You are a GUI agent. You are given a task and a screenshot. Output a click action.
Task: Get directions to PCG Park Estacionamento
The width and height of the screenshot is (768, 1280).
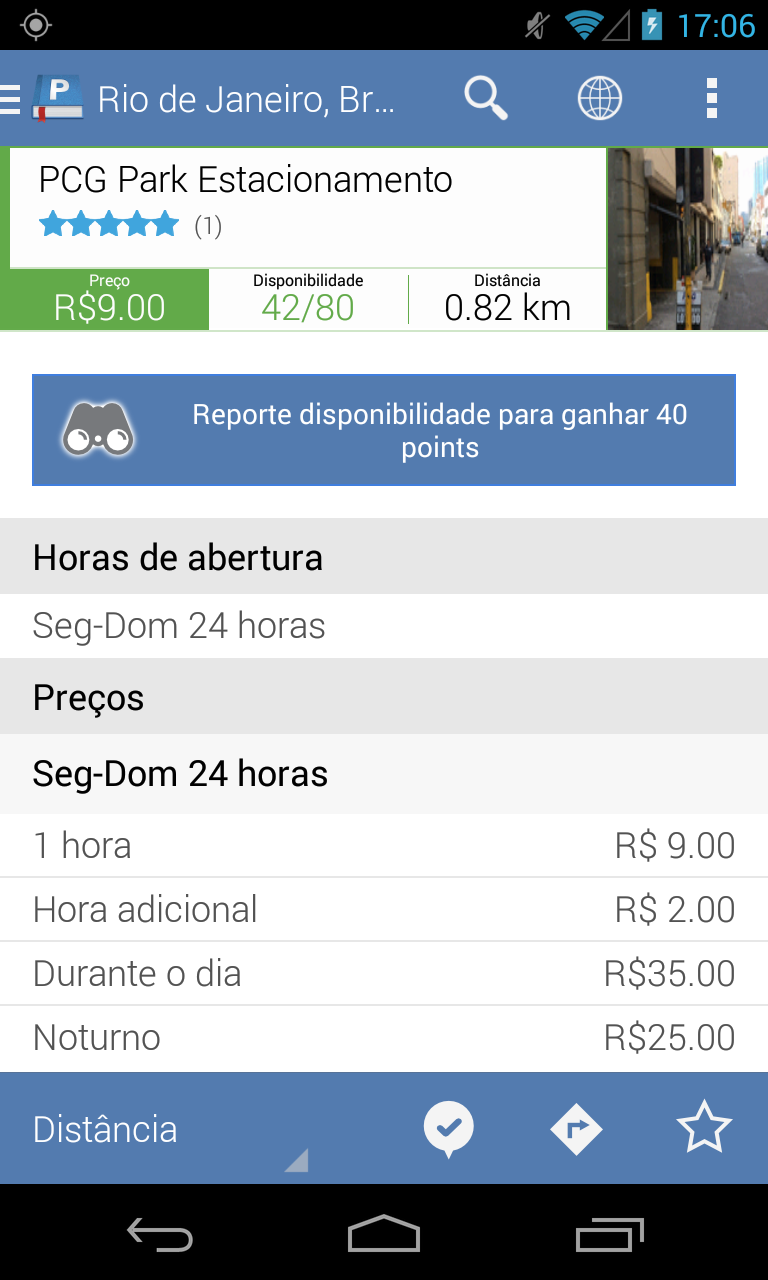[576, 1129]
